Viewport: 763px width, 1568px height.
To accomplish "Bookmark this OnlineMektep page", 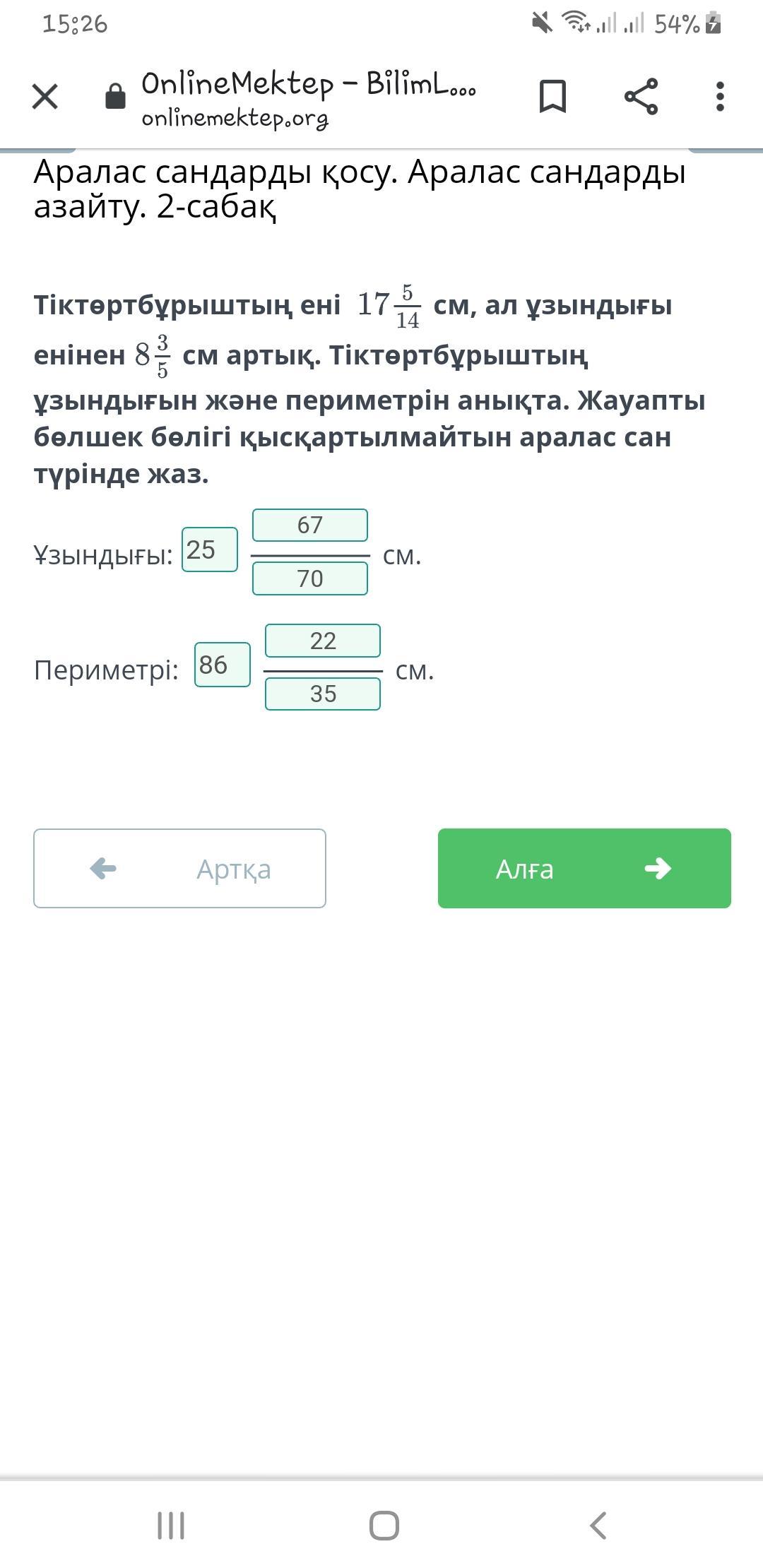I will (552, 96).
